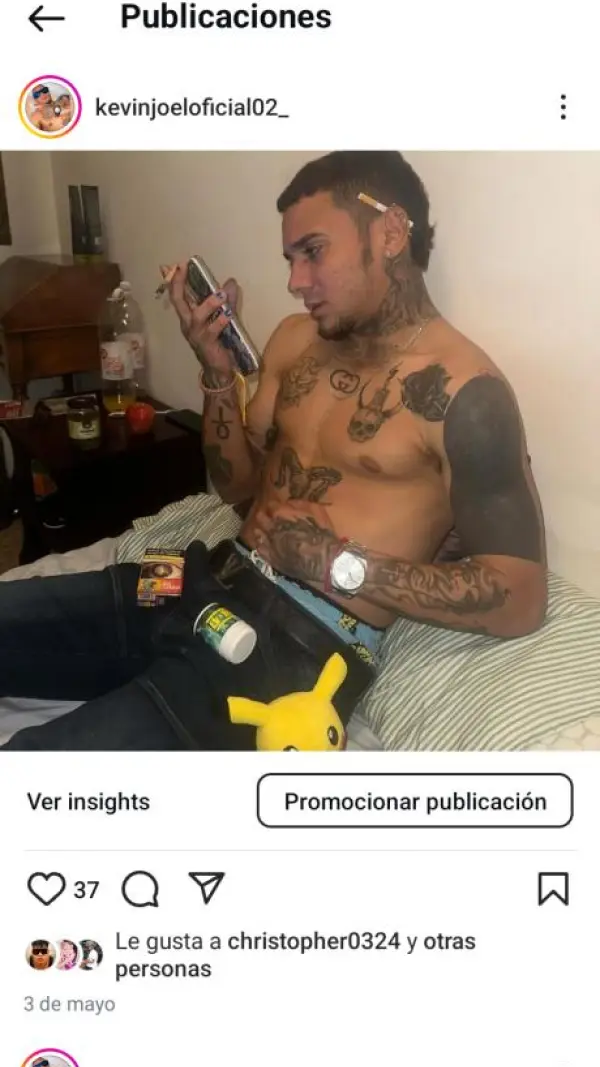The image size is (600, 1067).
Task: Share the post via paper plane
Action: click(206, 888)
